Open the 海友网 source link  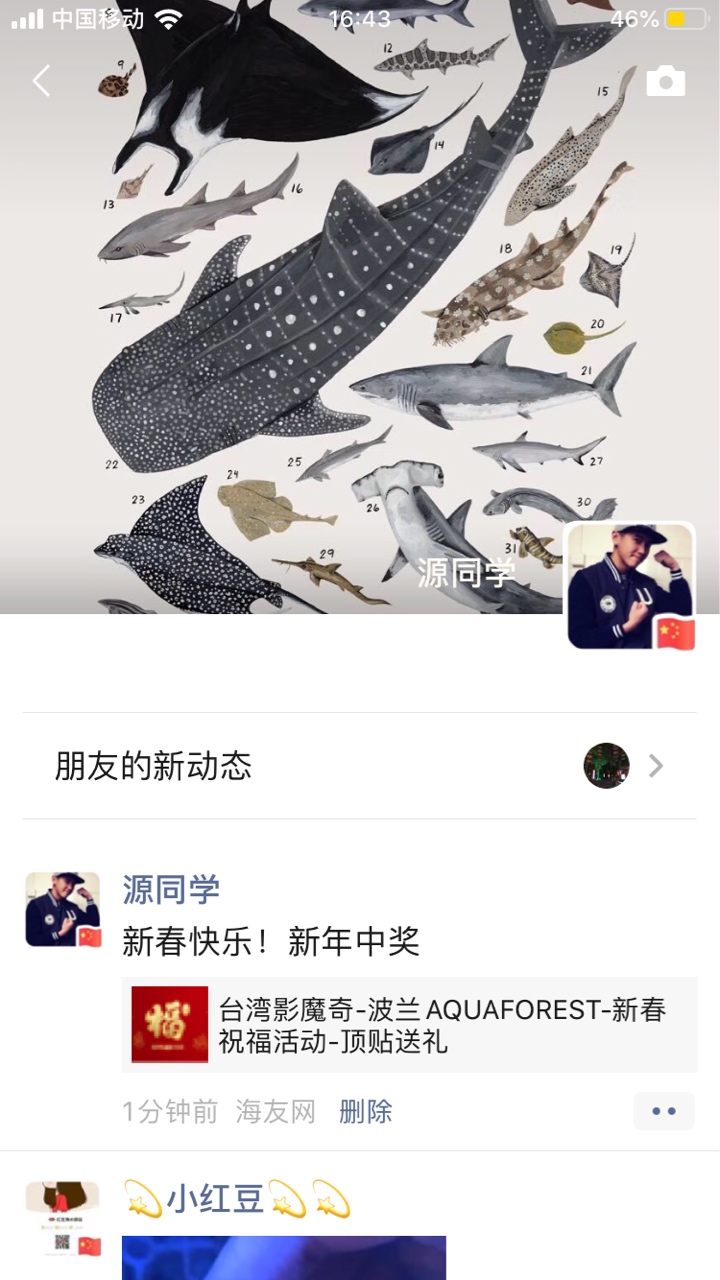coord(276,1111)
